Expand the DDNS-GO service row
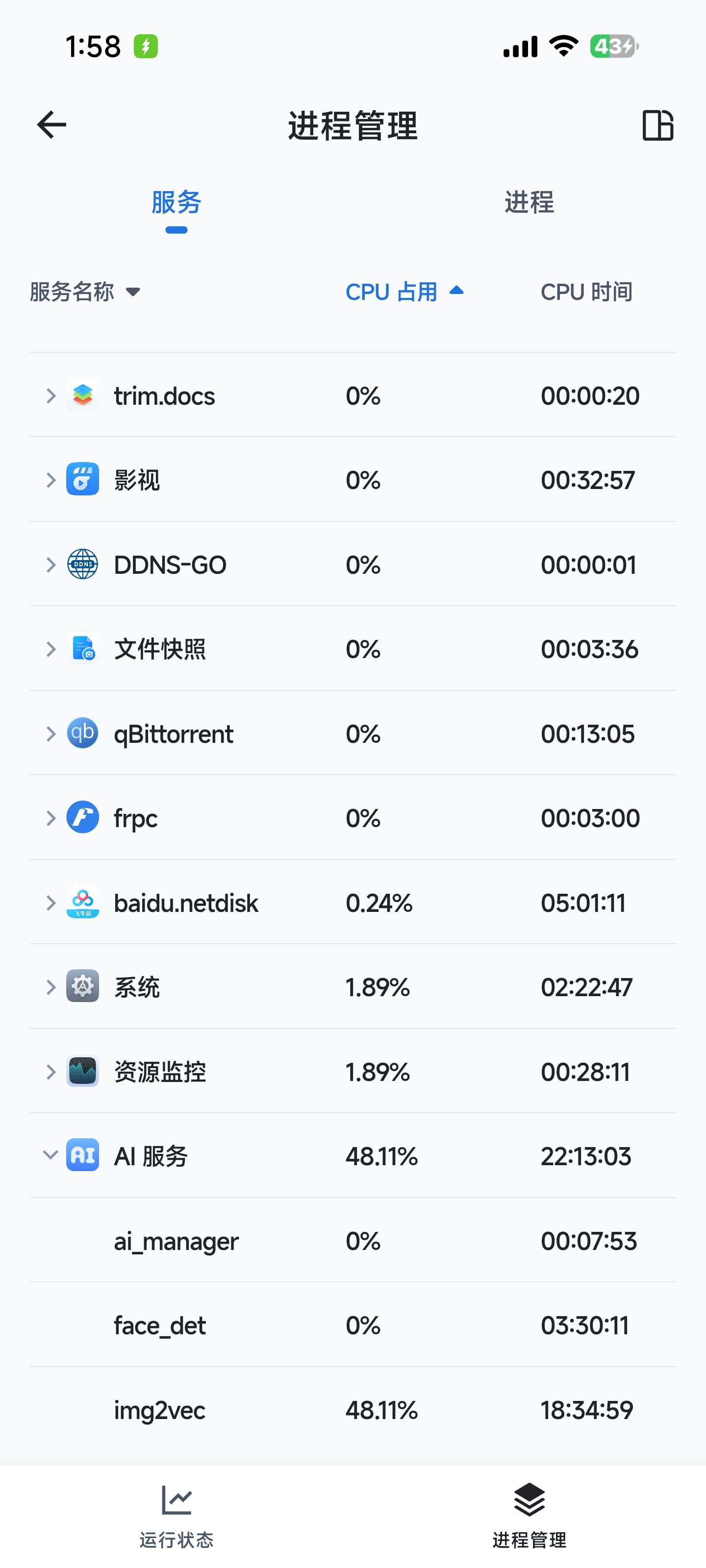The height and width of the screenshot is (1568, 706). pos(51,565)
